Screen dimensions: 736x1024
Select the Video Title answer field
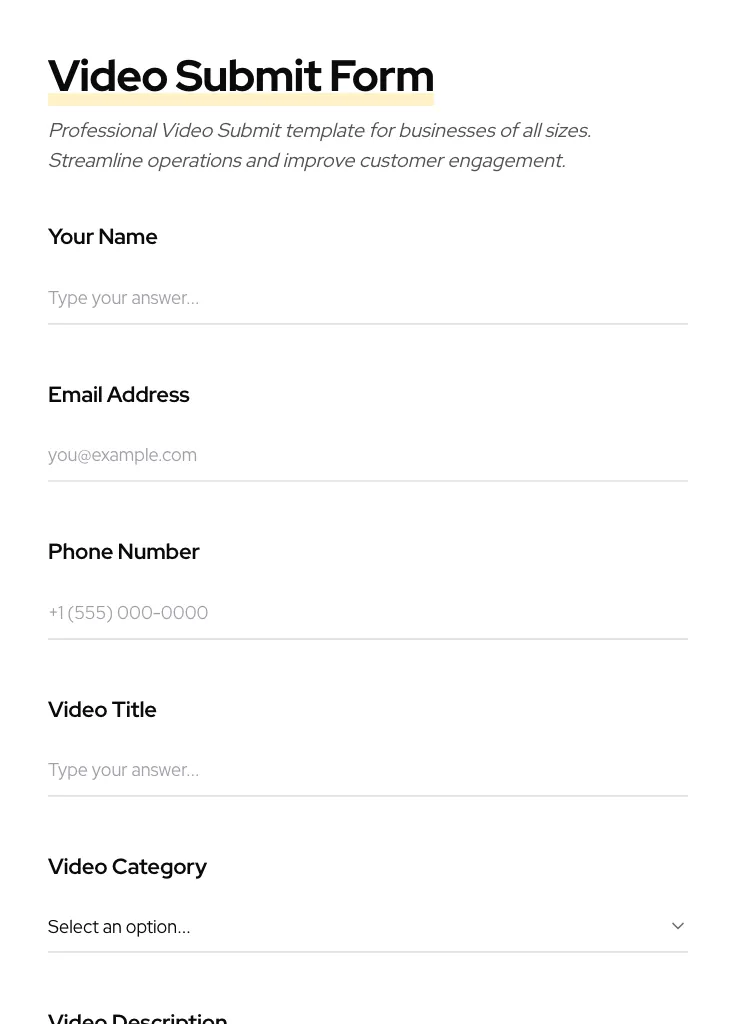367,770
